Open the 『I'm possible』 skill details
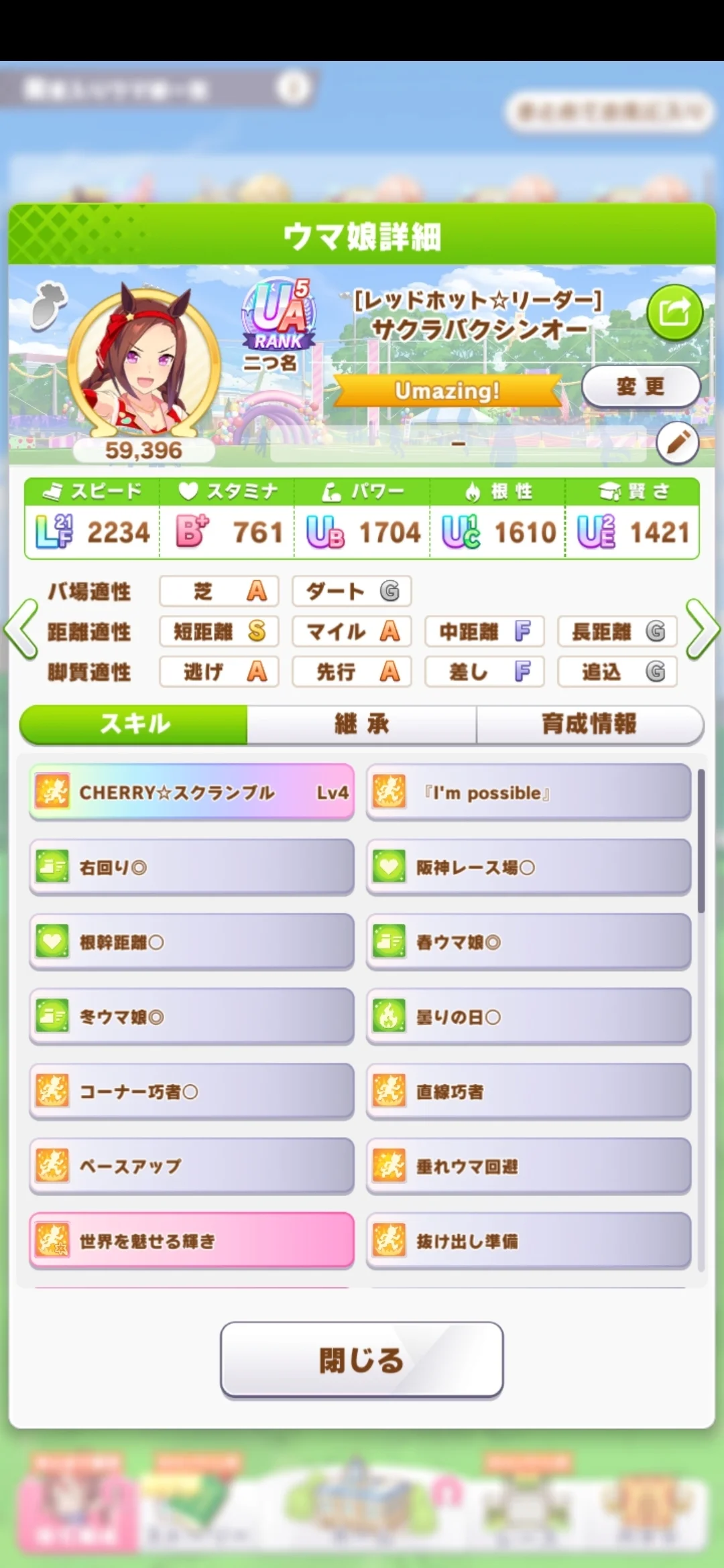This screenshot has height=1568, width=724. click(528, 793)
